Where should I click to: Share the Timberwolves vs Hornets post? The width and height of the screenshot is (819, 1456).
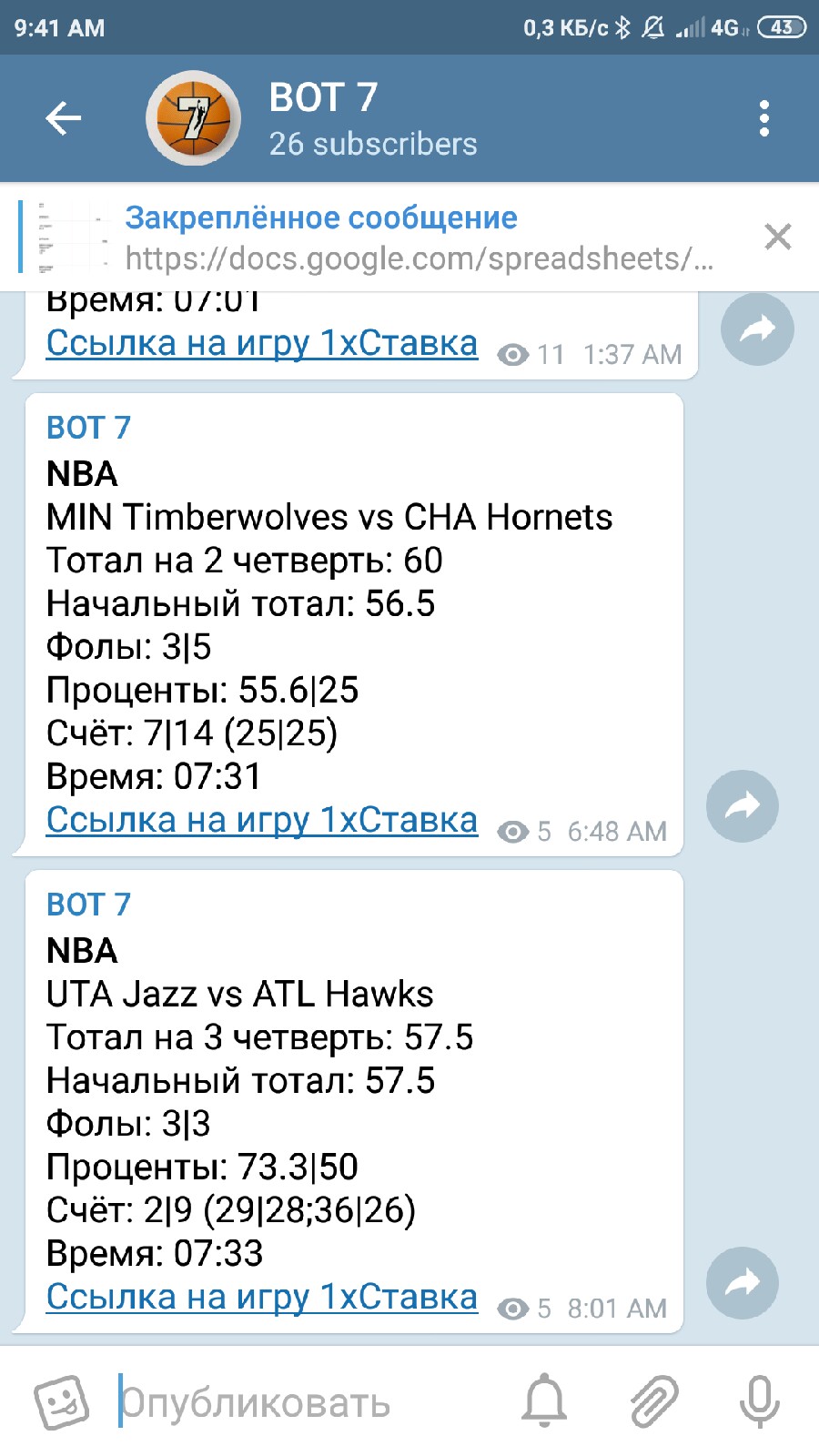743,806
